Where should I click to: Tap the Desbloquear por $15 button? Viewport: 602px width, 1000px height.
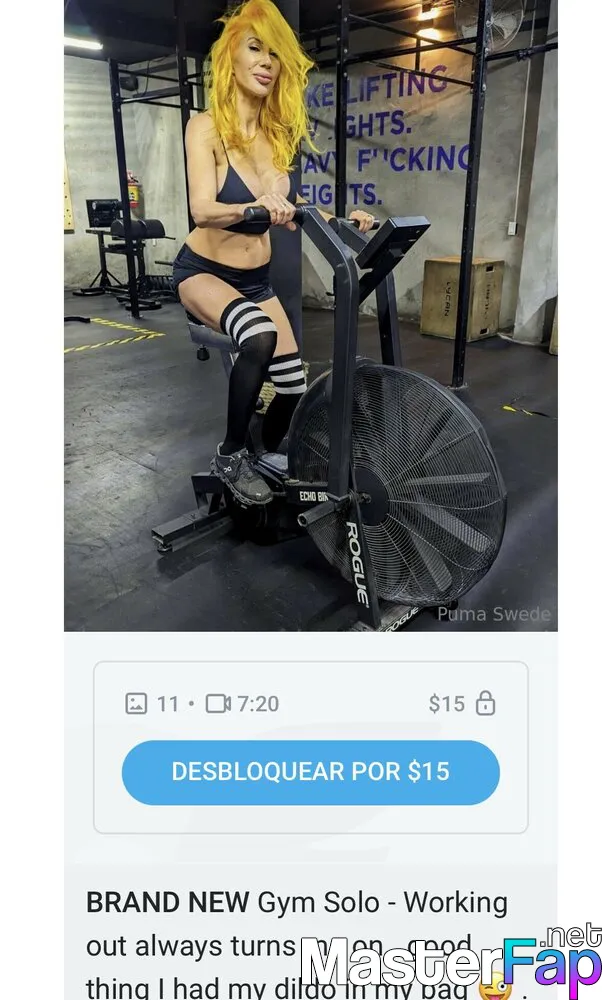click(311, 772)
